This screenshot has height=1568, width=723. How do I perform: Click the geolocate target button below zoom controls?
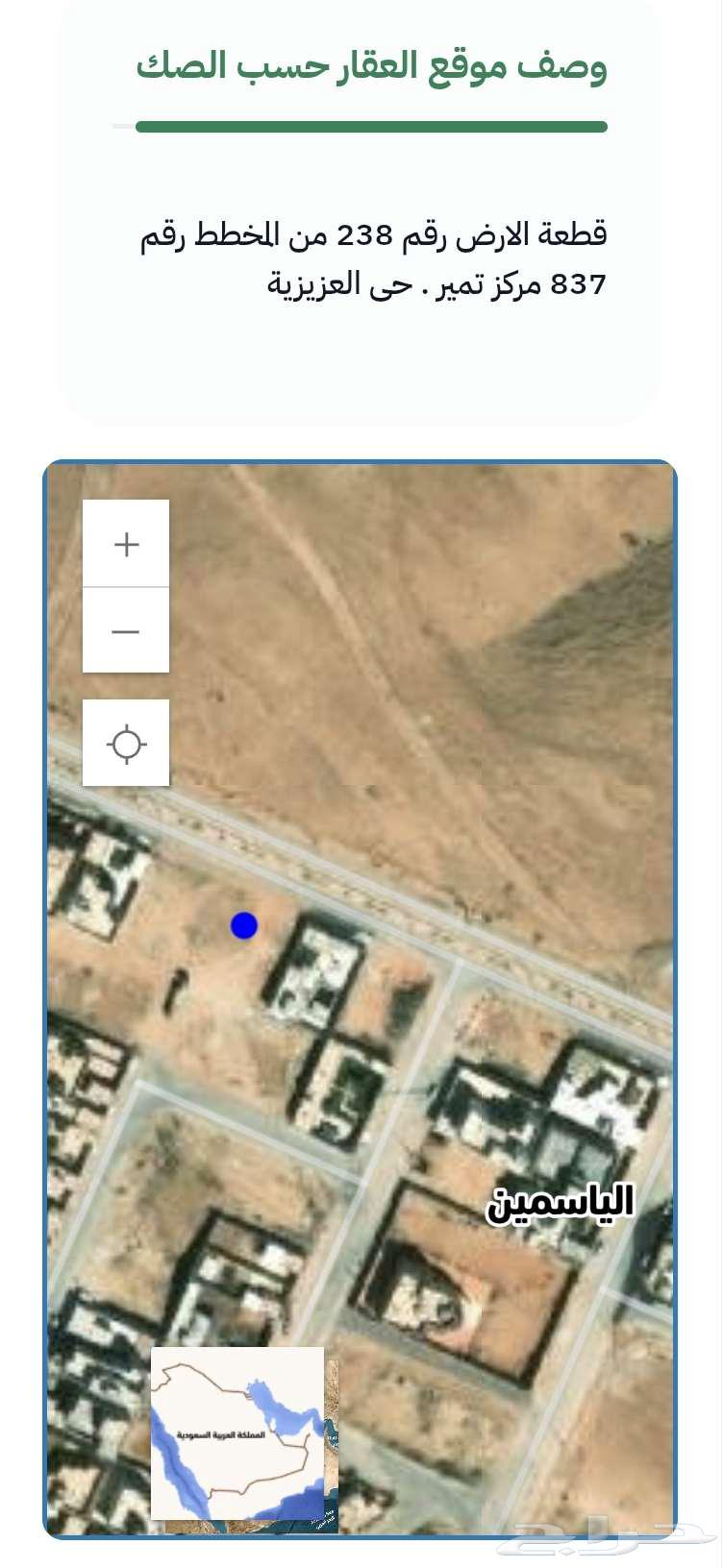(x=125, y=743)
